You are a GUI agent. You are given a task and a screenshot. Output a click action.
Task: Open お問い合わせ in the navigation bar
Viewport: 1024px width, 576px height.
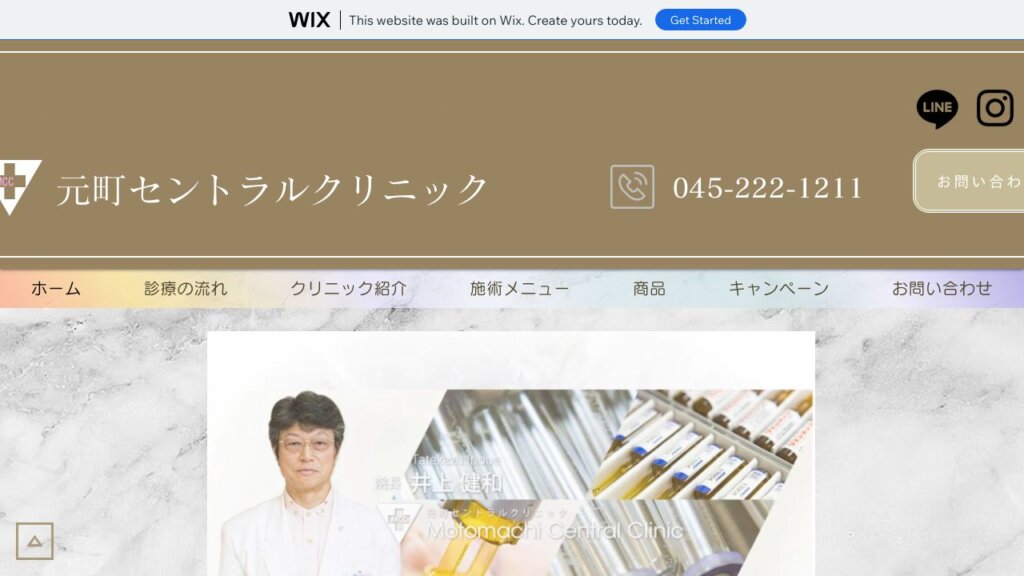[x=941, y=289]
